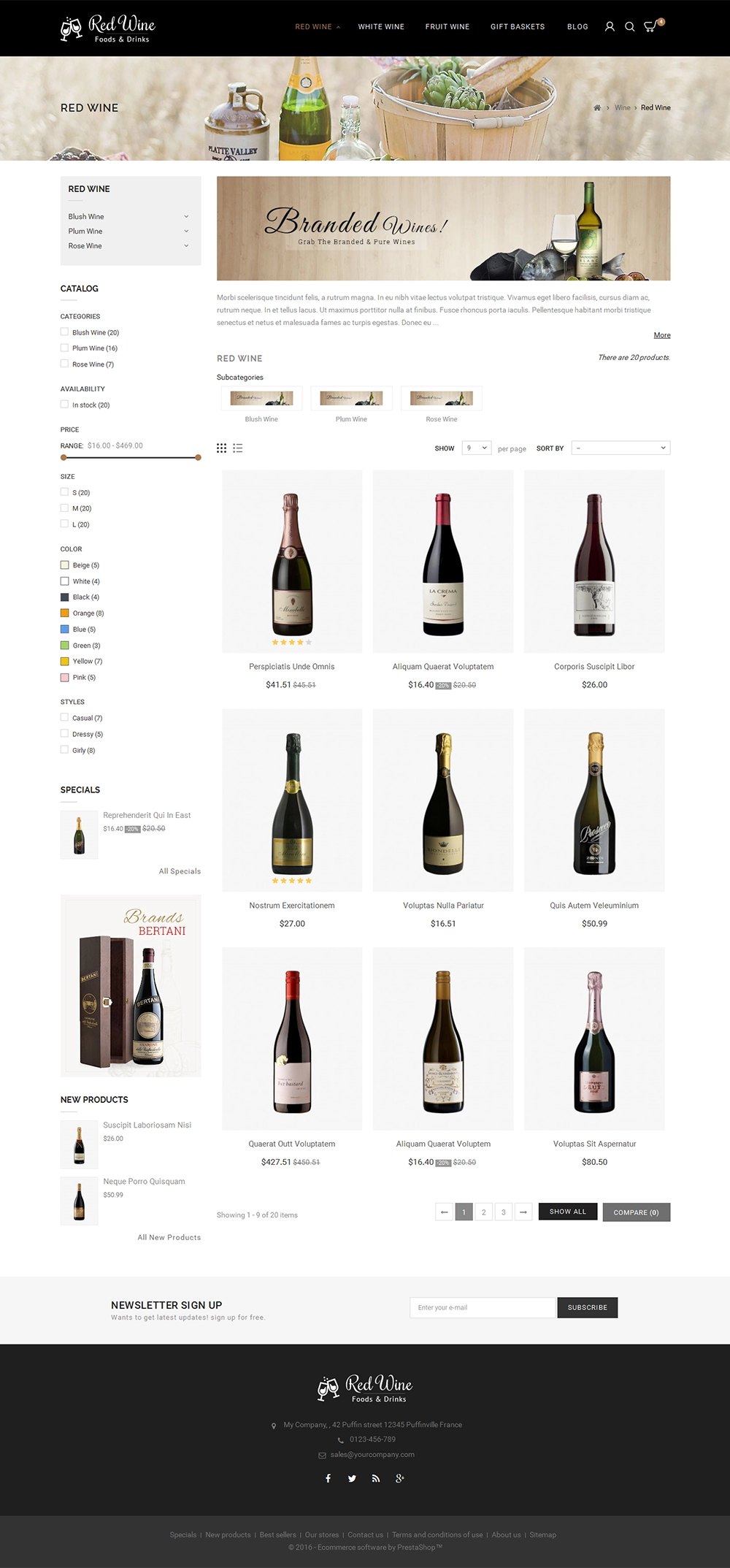
Task: Tick the Casual style checkbox
Action: point(64,718)
